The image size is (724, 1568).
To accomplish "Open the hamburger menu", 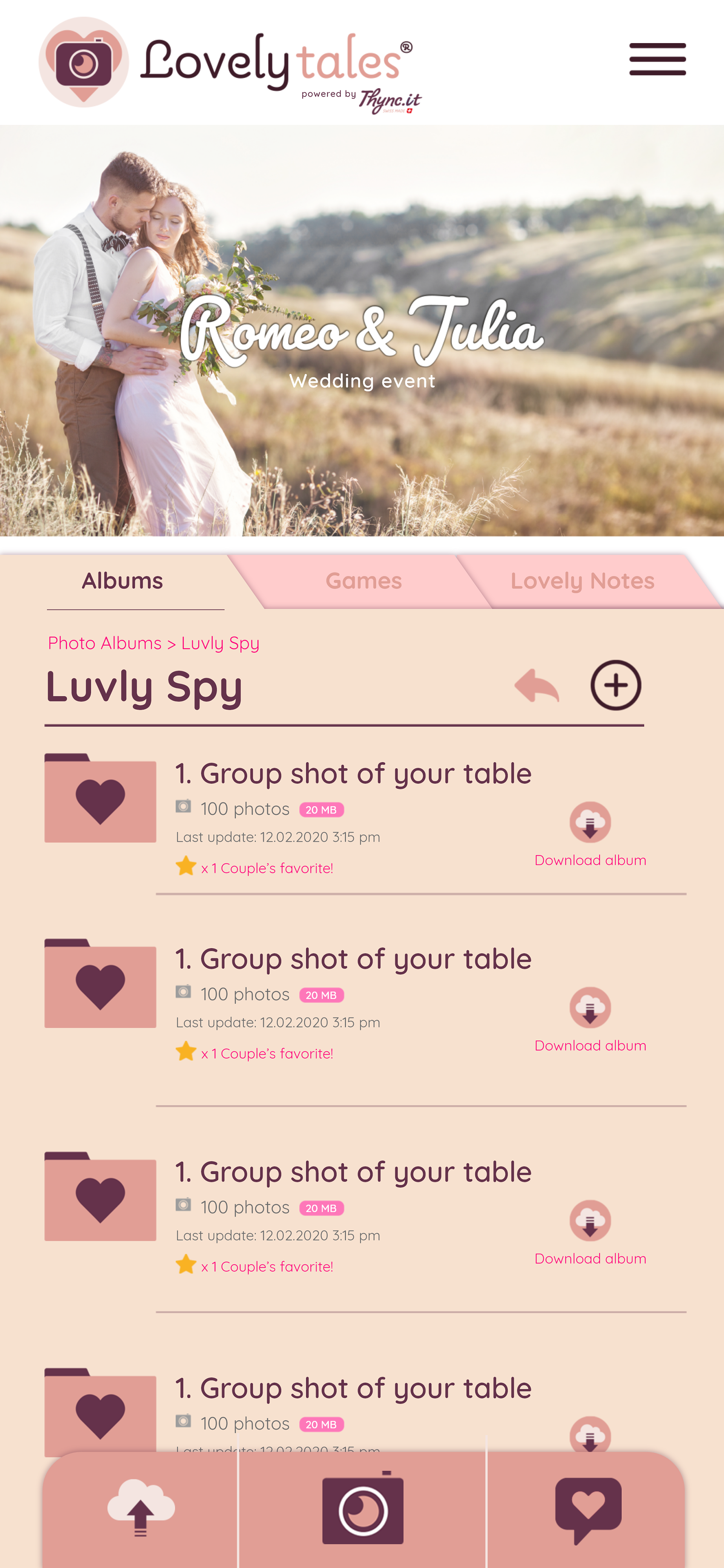I will [x=657, y=59].
